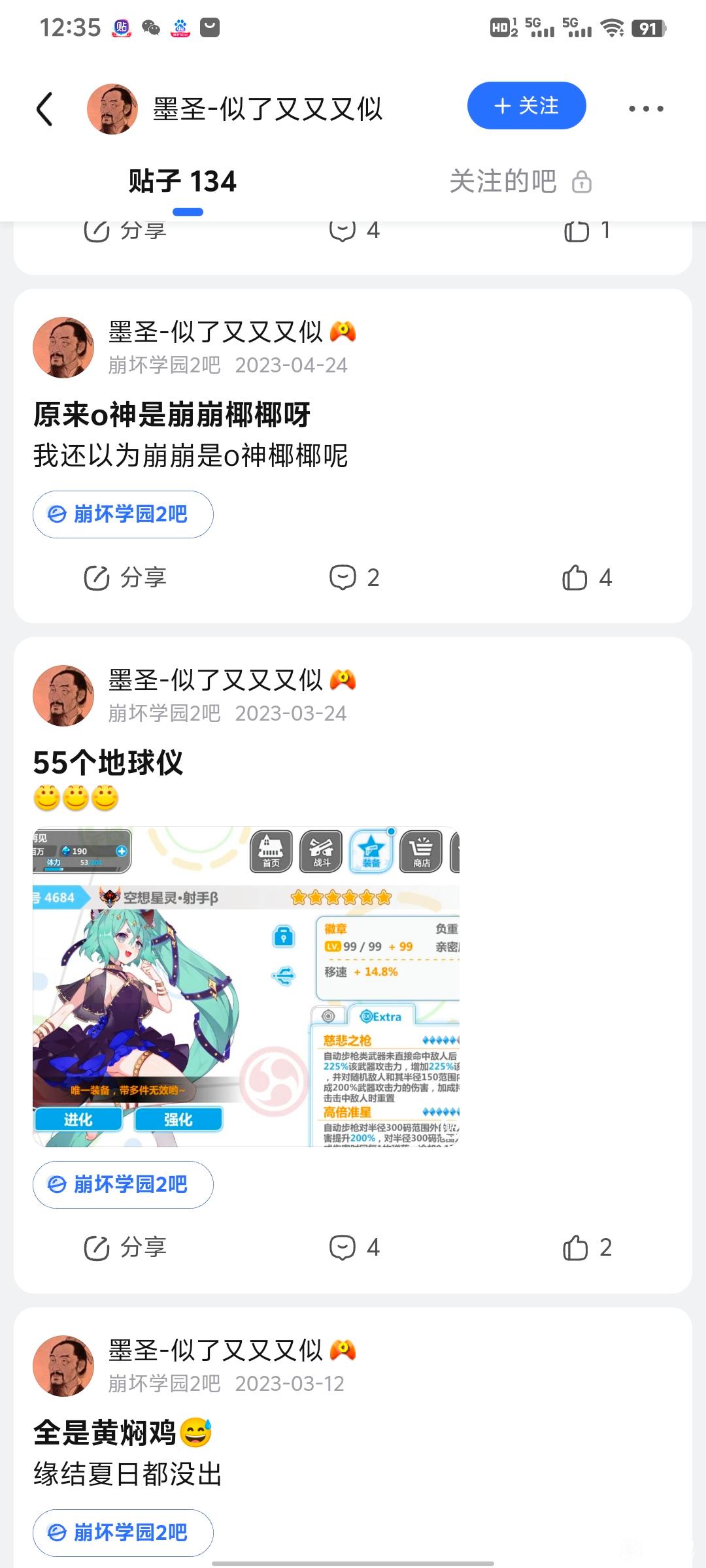Share the 55个地球仪 post
The width and height of the screenshot is (706, 1568).
(126, 1248)
